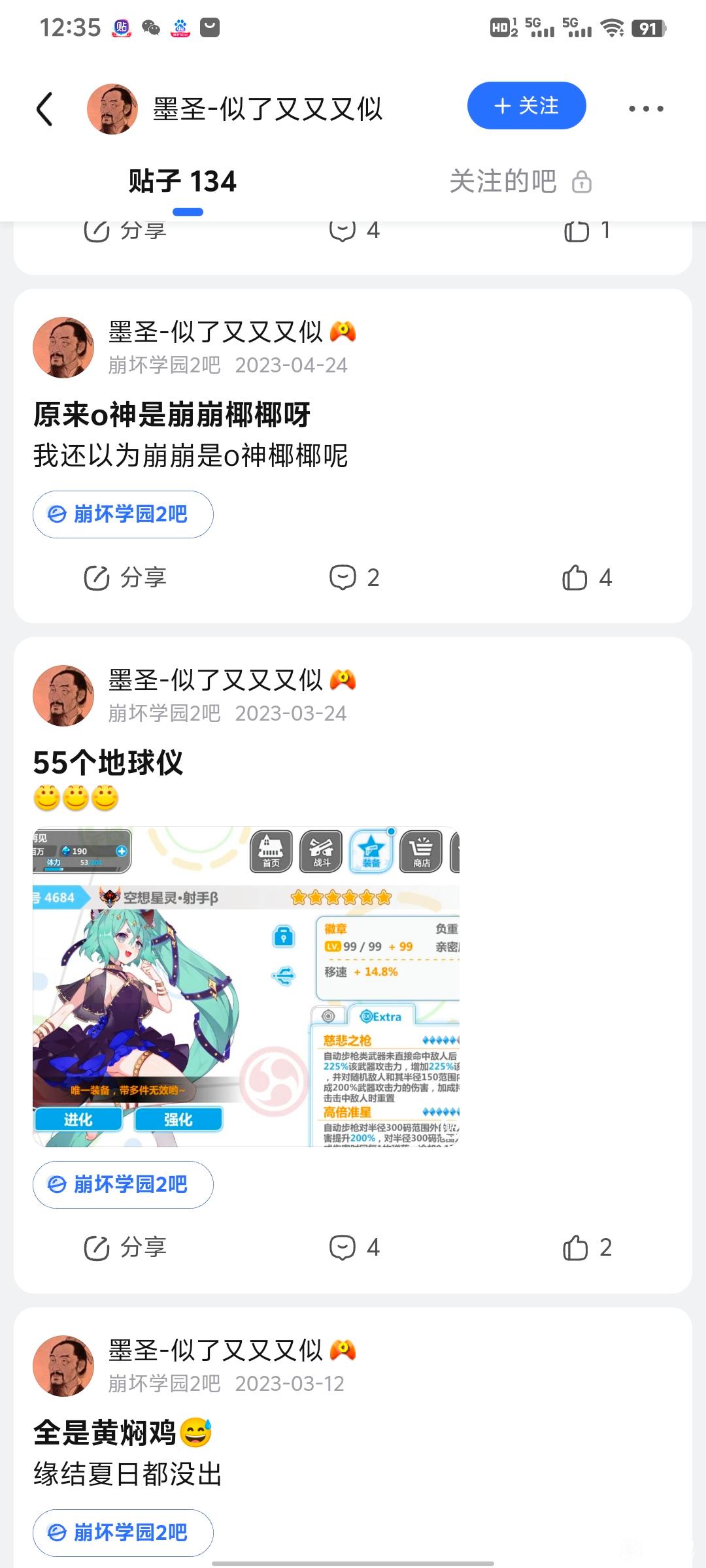Share the 55个地球仪 post
The width and height of the screenshot is (706, 1568).
(126, 1248)
